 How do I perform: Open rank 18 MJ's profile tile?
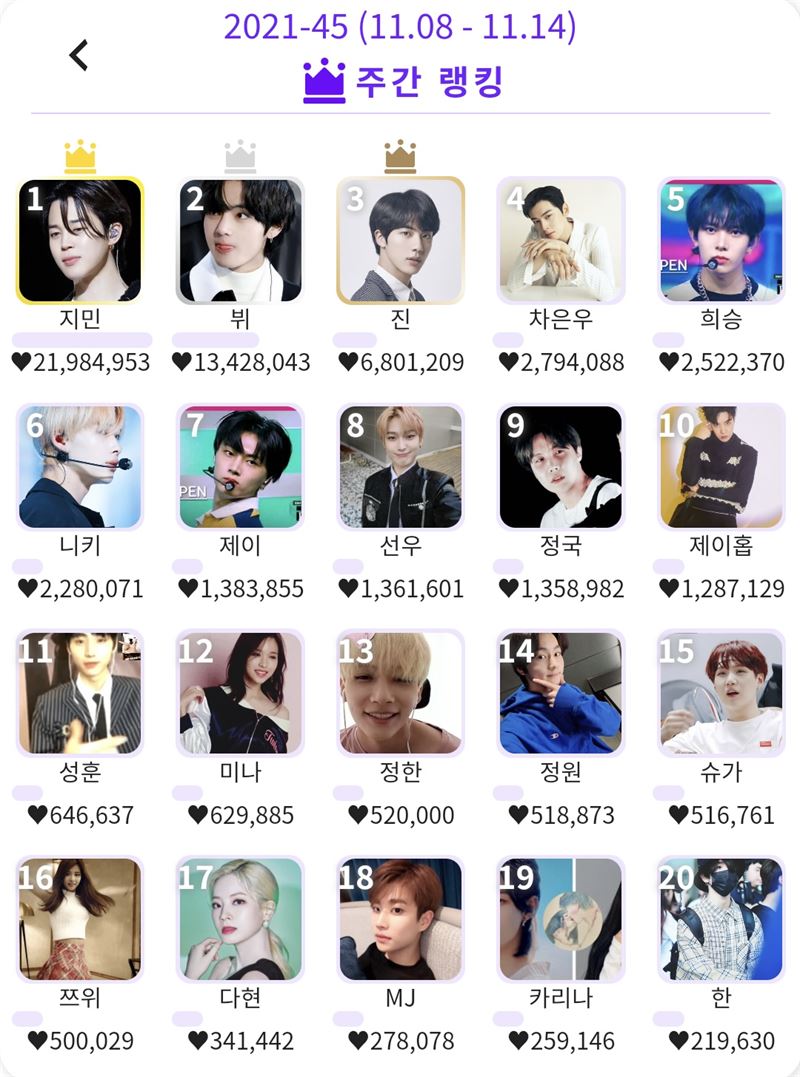click(401, 919)
